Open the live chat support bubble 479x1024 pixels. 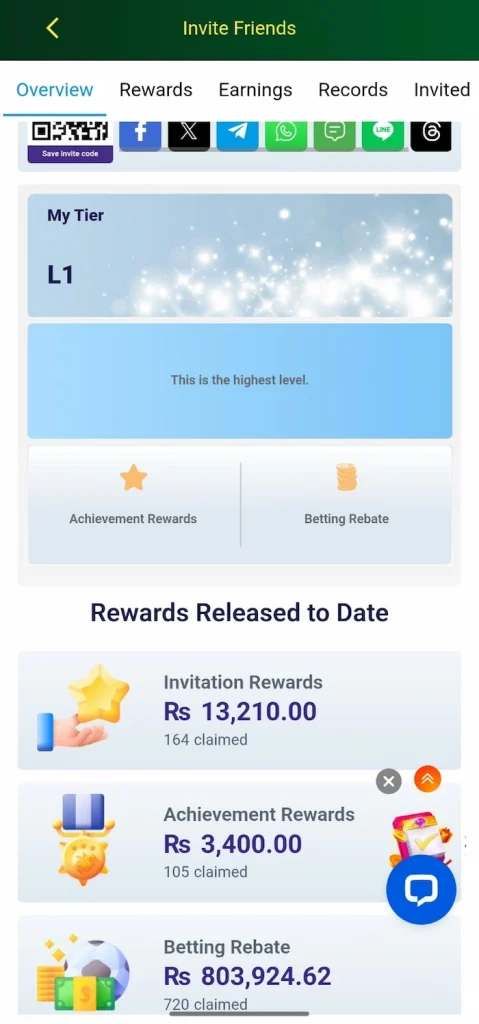click(421, 889)
